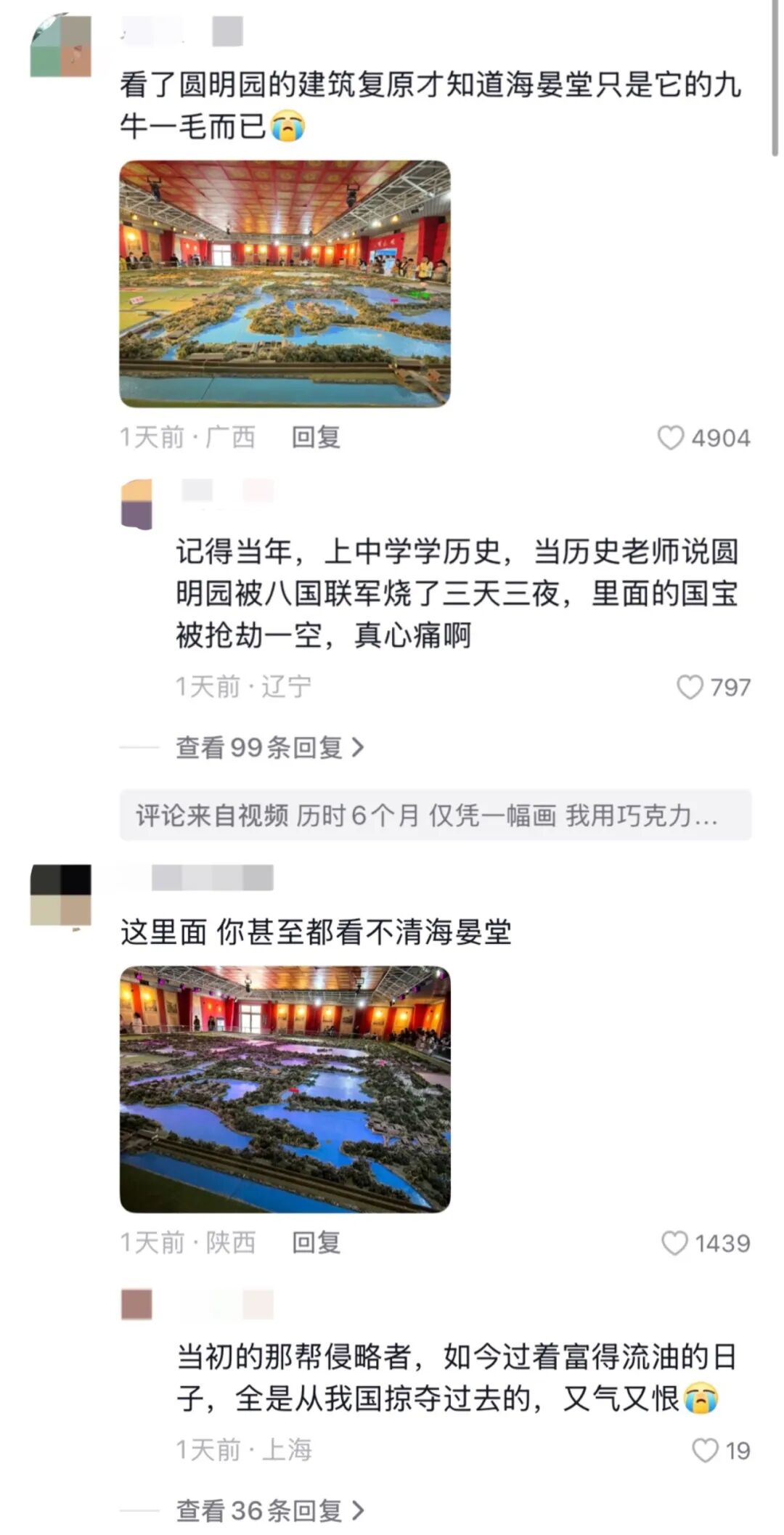Like the 上海 reply with 19 likes
The height and width of the screenshot is (1535, 784).
[705, 1450]
